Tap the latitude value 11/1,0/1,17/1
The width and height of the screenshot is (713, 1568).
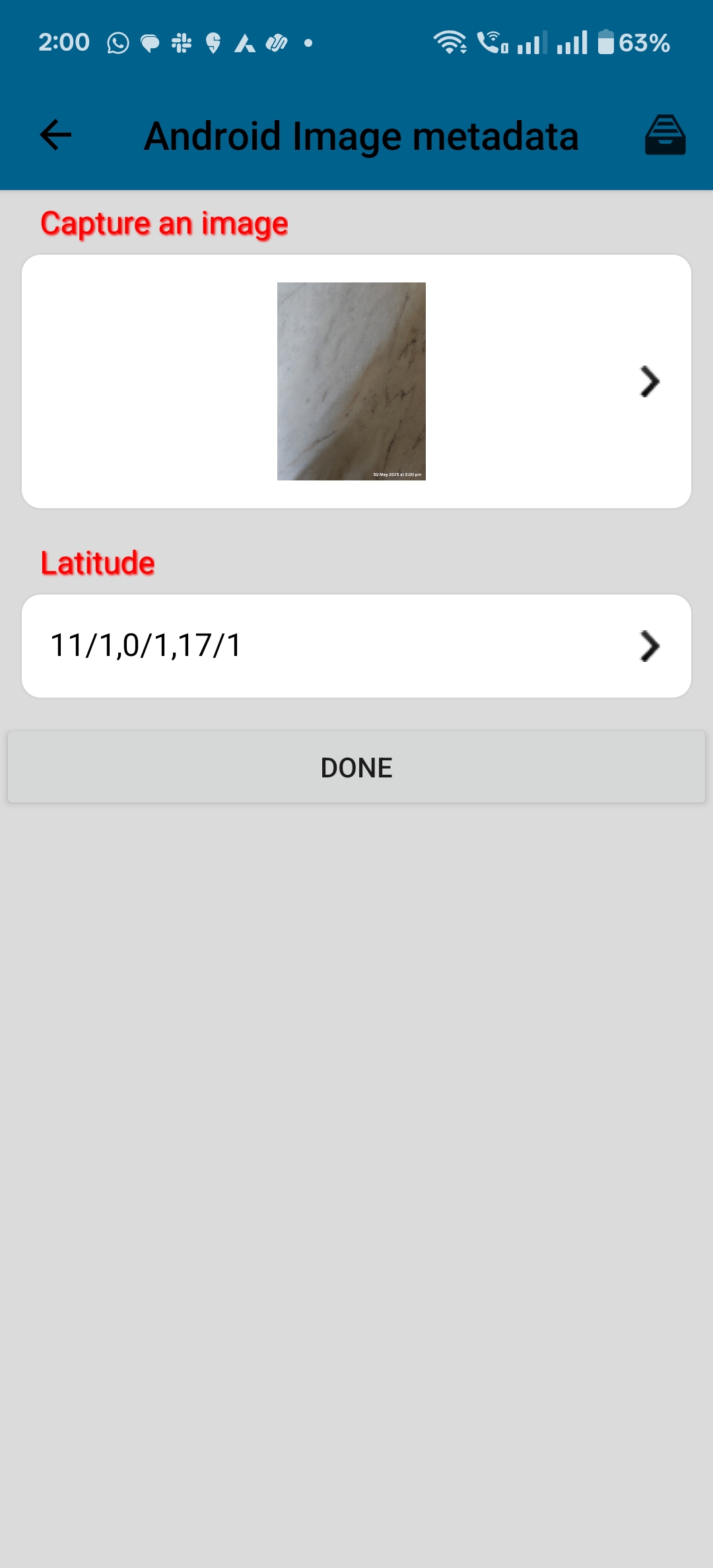tap(147, 645)
